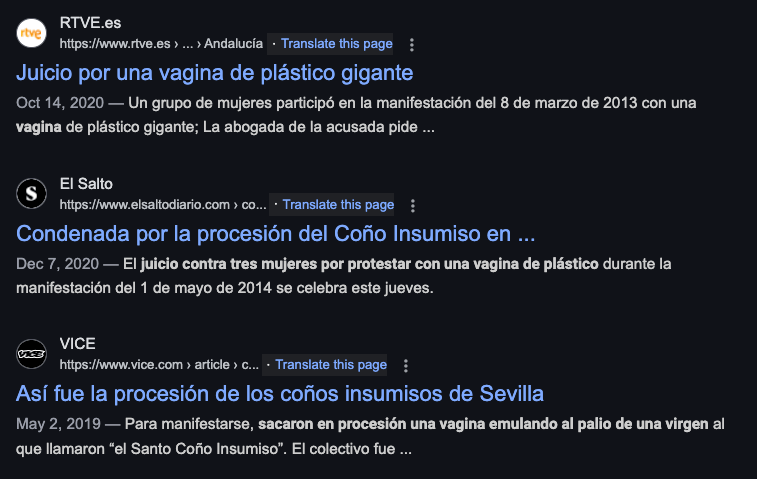Open the RTVE.es plastic vagina trial result
Screen dimensions: 757x479
point(215,73)
